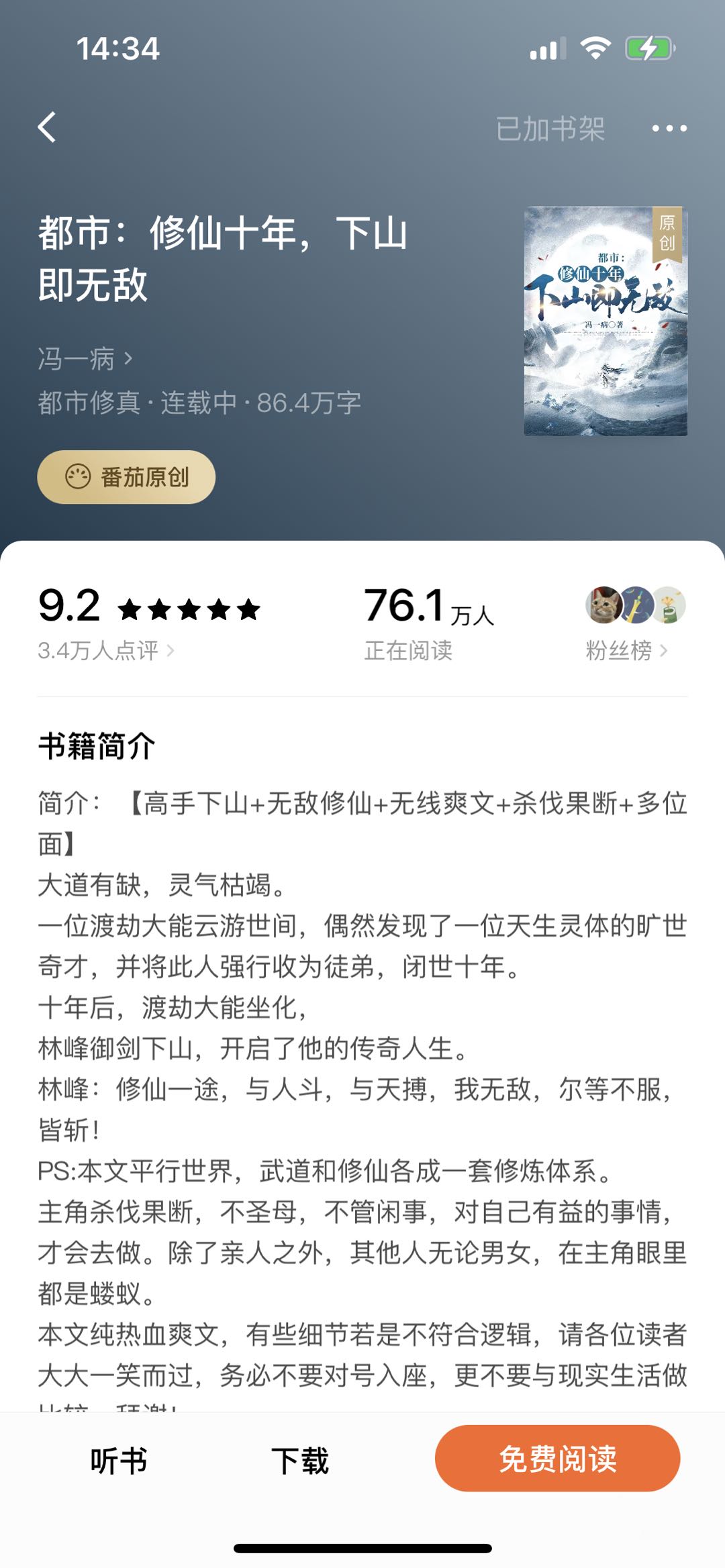Screen dimensions: 725x1568
Task: Open the three-dot overflow menu
Action: 669,128
